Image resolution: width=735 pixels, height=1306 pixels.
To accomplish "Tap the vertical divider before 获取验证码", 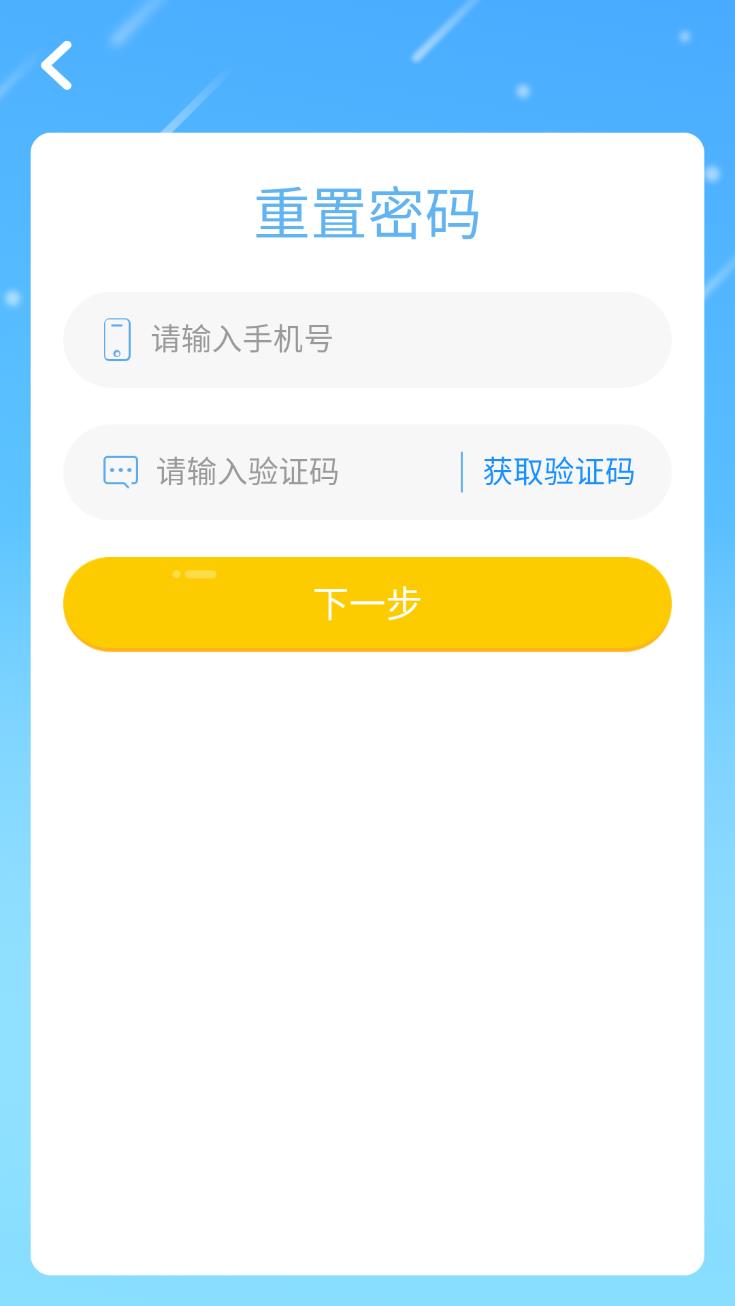I will click(461, 472).
